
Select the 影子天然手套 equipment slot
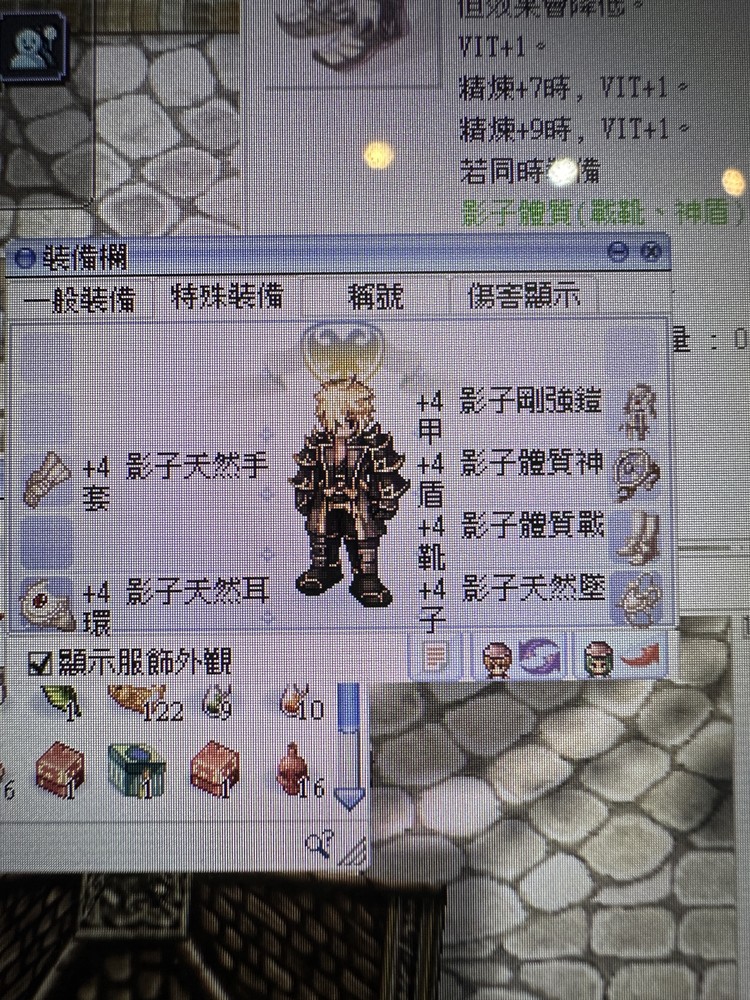(46, 480)
